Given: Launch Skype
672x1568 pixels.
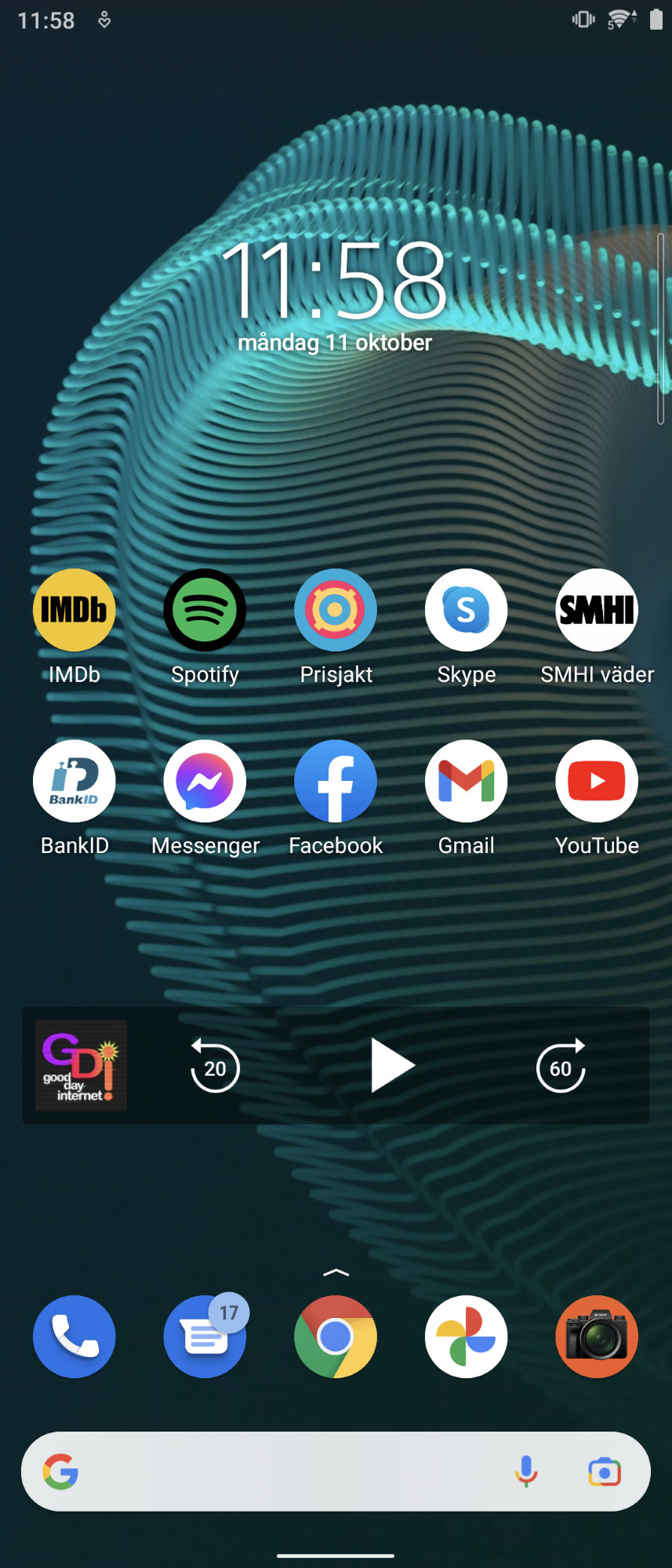Looking at the screenshot, I should pos(467,610).
